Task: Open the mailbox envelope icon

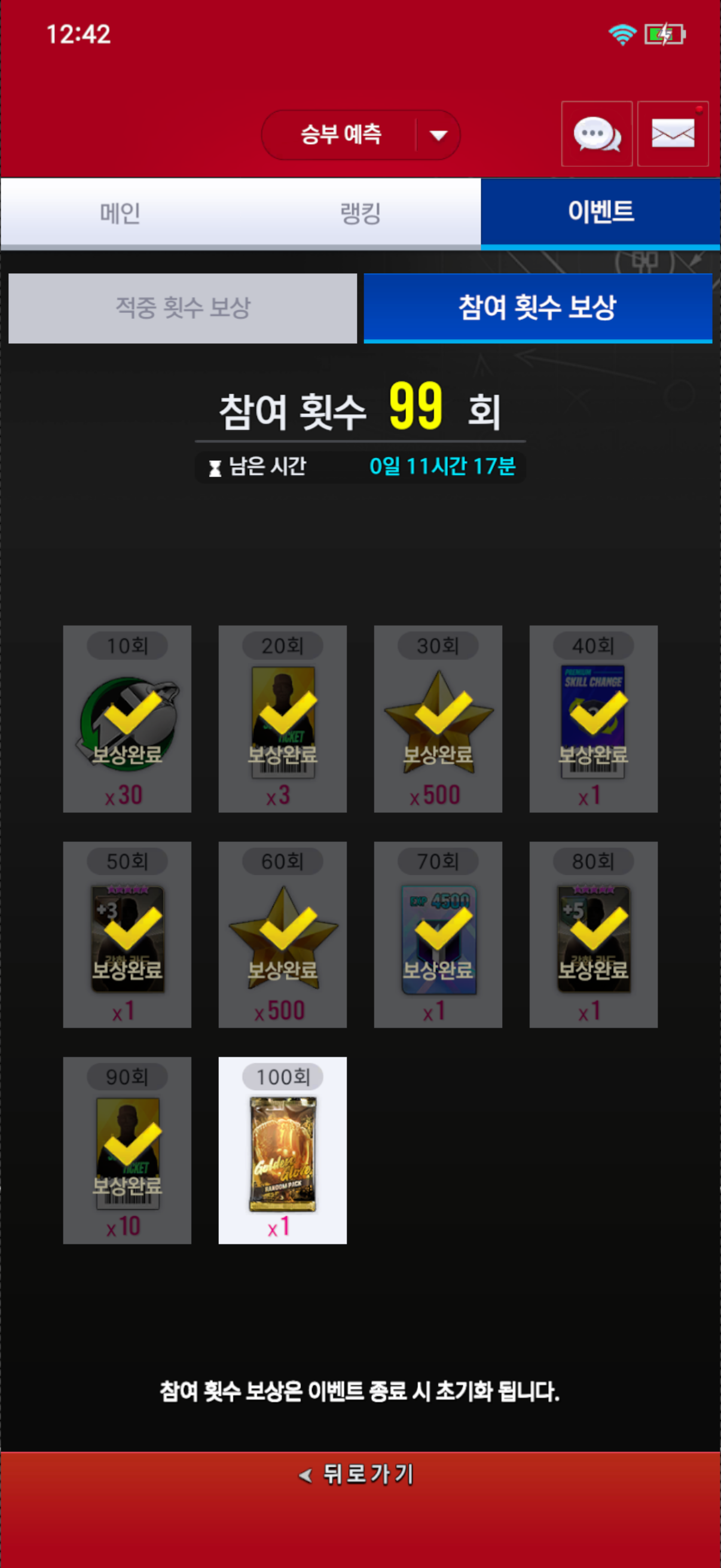Action: click(673, 134)
